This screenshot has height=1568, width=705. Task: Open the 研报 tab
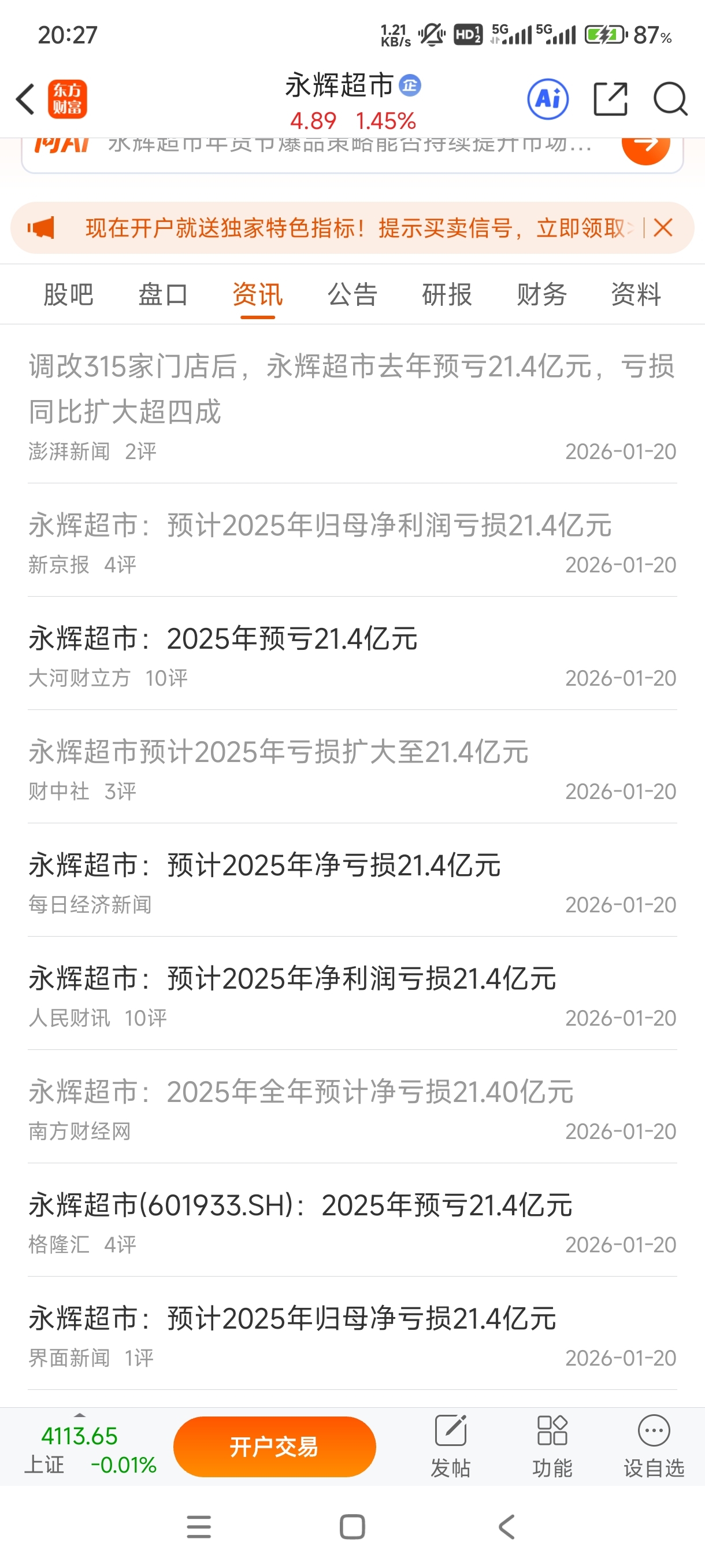(447, 295)
